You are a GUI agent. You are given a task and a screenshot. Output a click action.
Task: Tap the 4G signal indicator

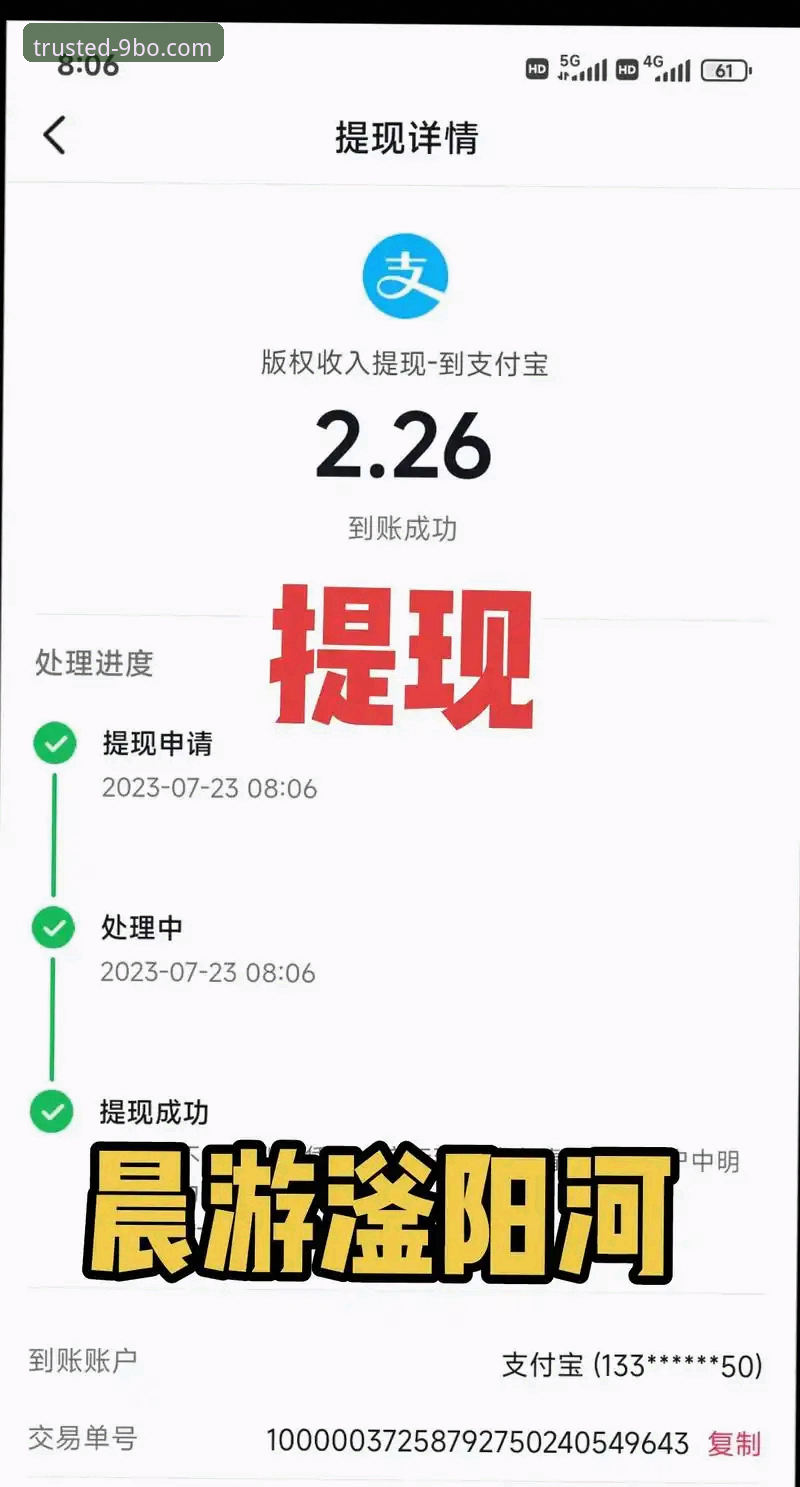pyautogui.click(x=666, y=68)
